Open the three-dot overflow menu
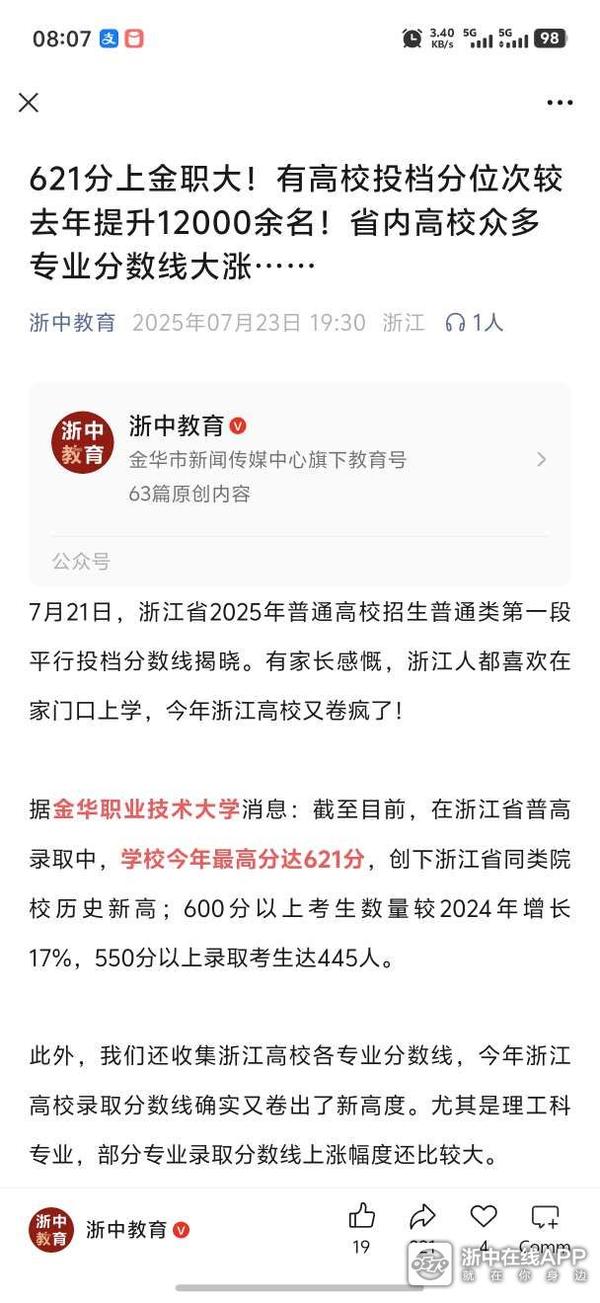600x1303 pixels. click(x=560, y=102)
